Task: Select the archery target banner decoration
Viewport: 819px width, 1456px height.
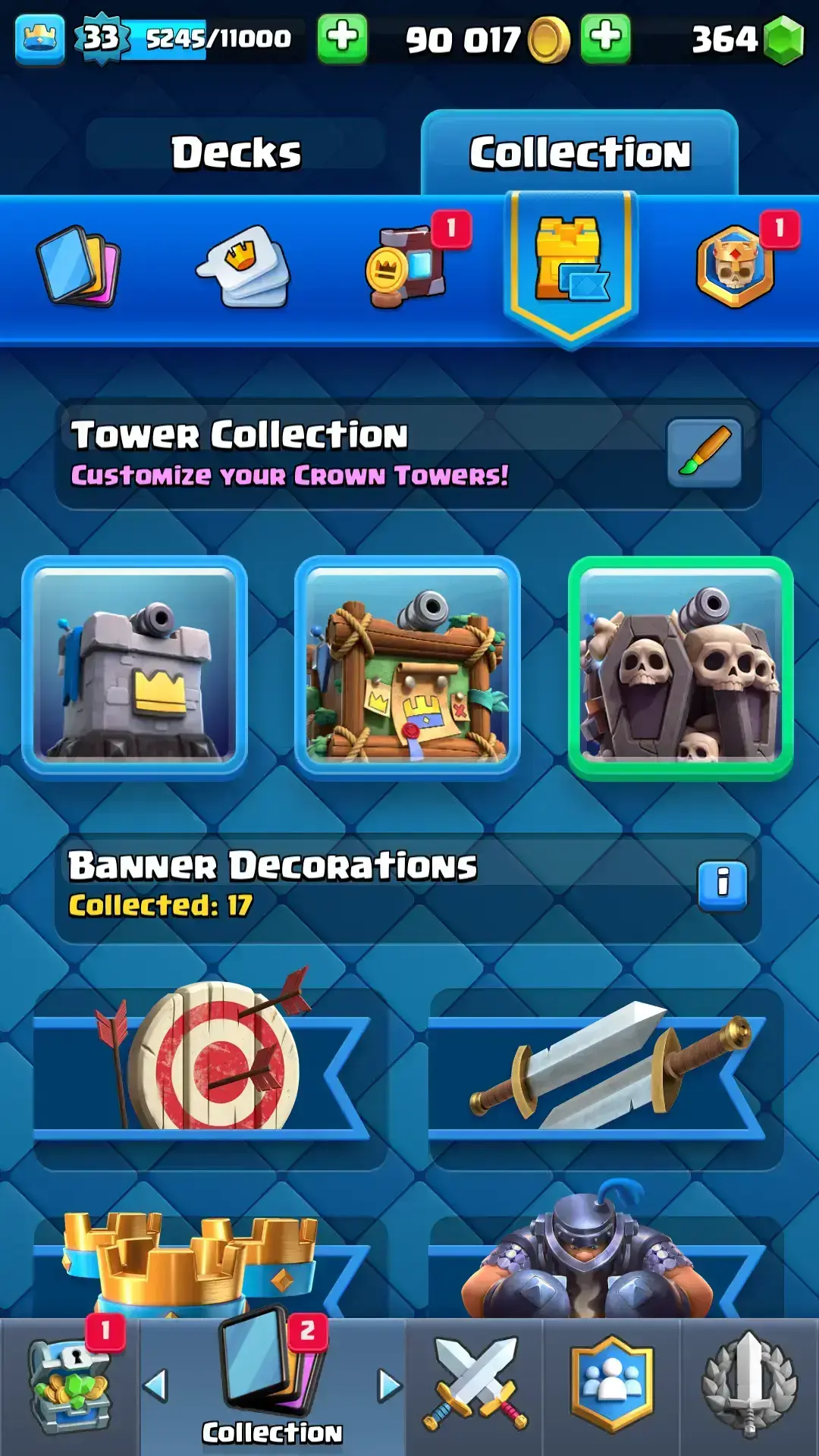Action: (x=205, y=1062)
